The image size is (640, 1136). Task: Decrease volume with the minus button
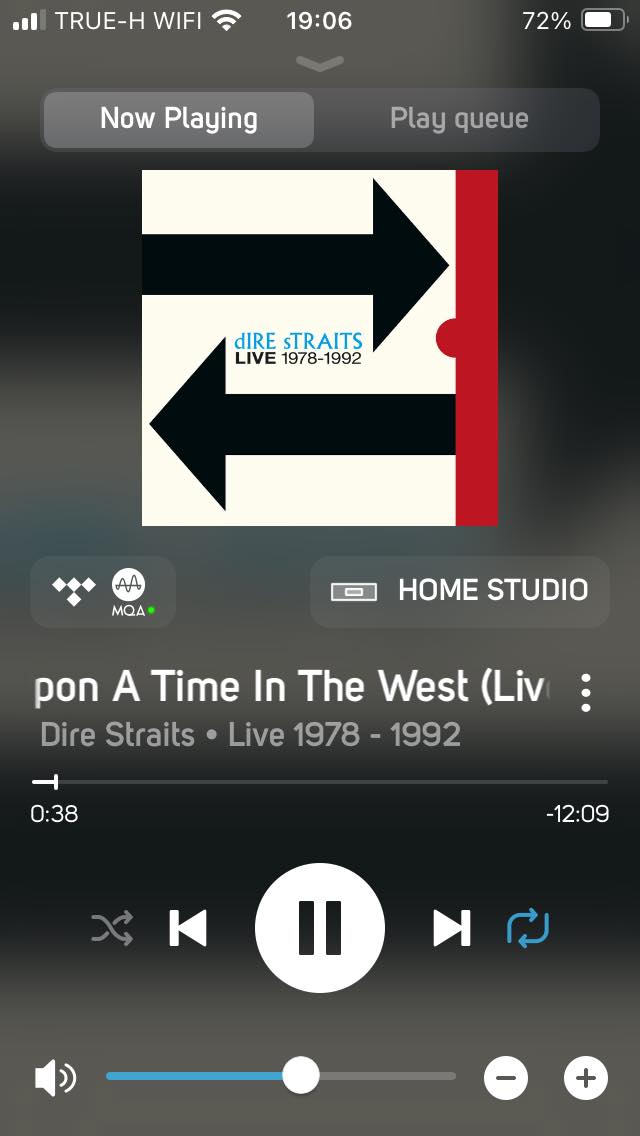tap(506, 1078)
